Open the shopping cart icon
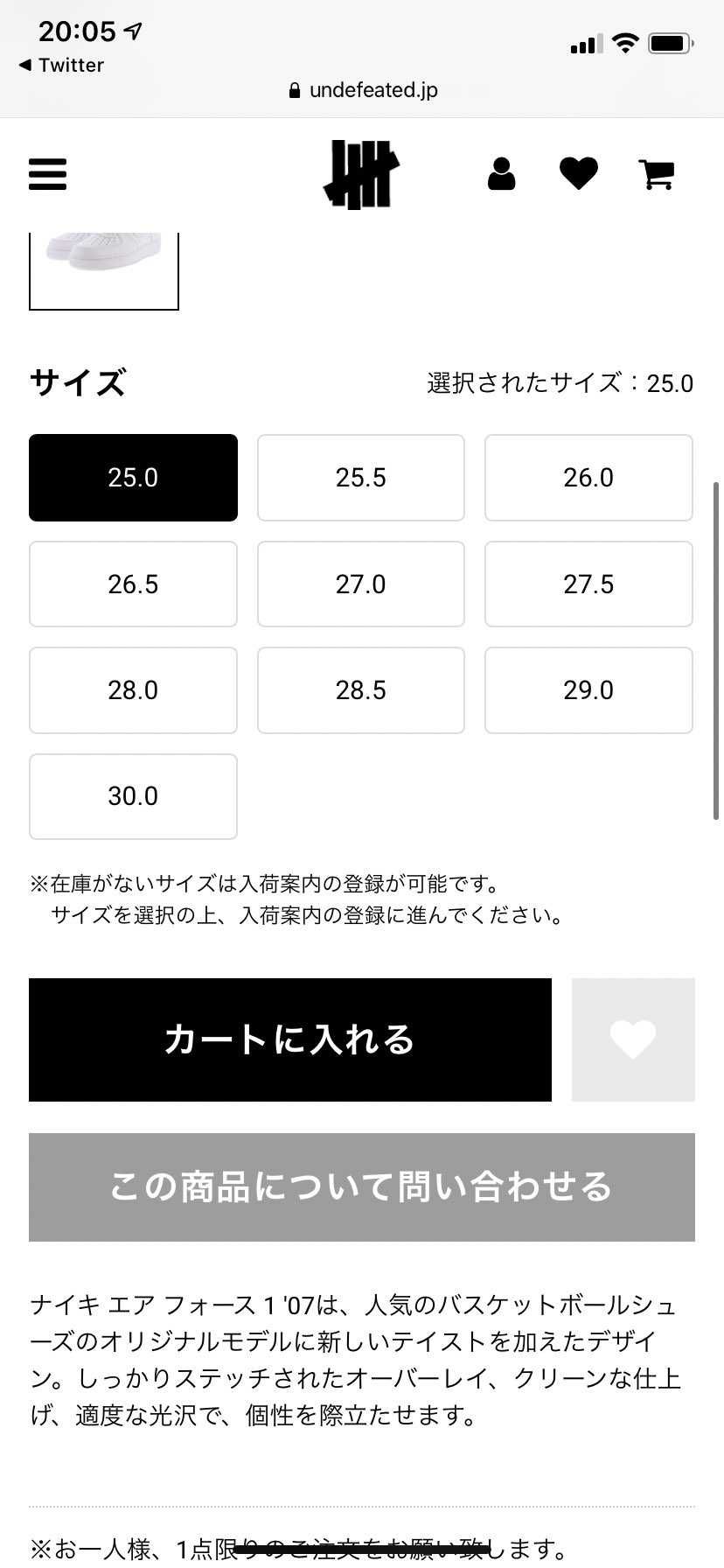724x1568 pixels. [x=658, y=174]
